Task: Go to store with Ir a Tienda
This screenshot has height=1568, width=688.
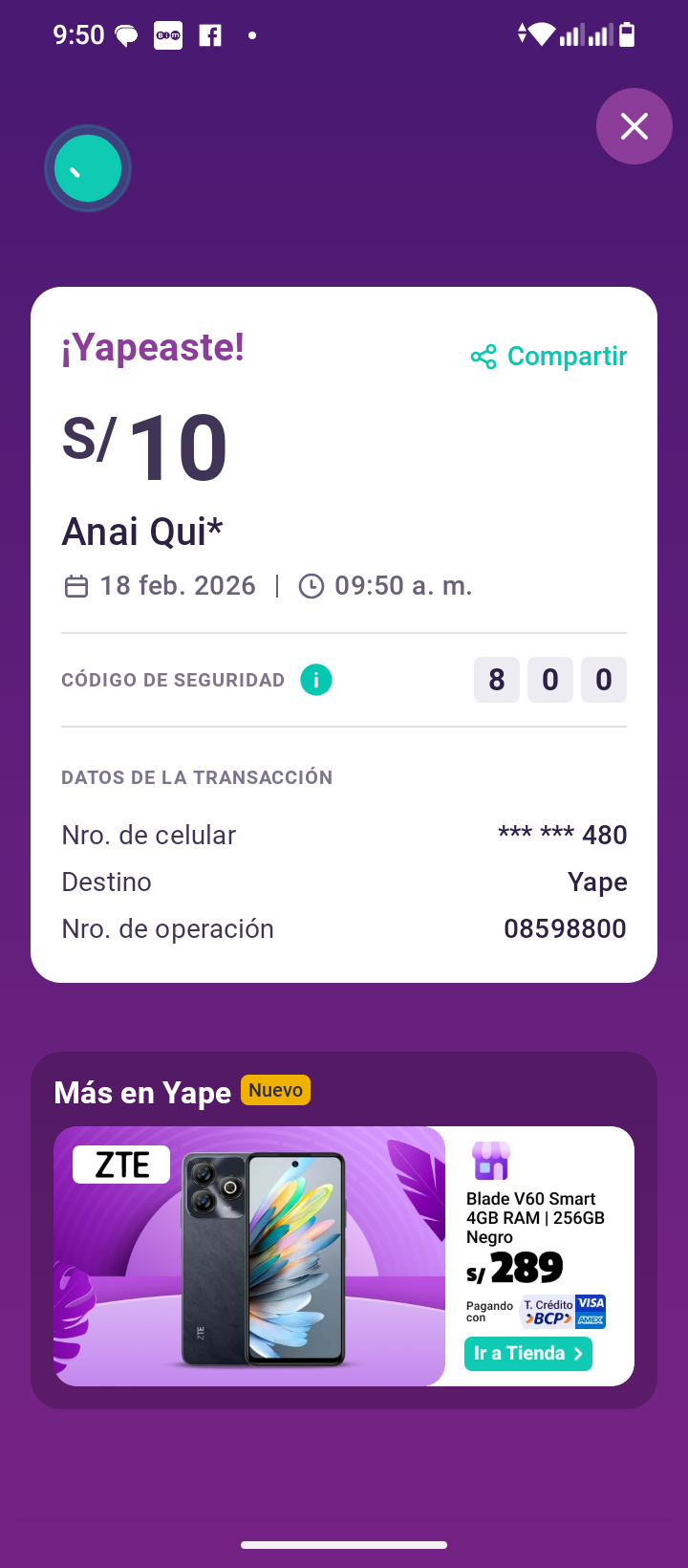Action: [528, 1353]
